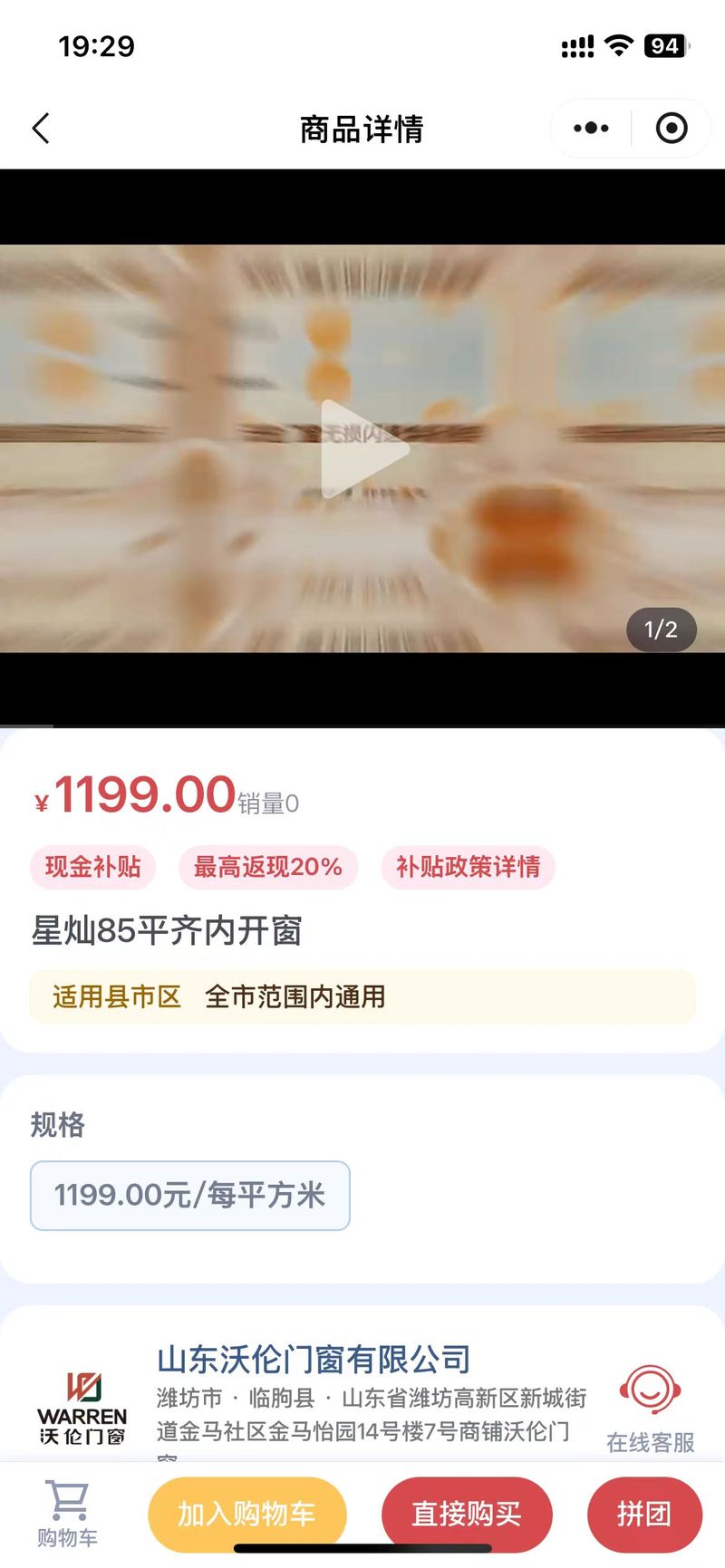Buy now with 直接购买
The image size is (725, 1568).
(467, 1514)
